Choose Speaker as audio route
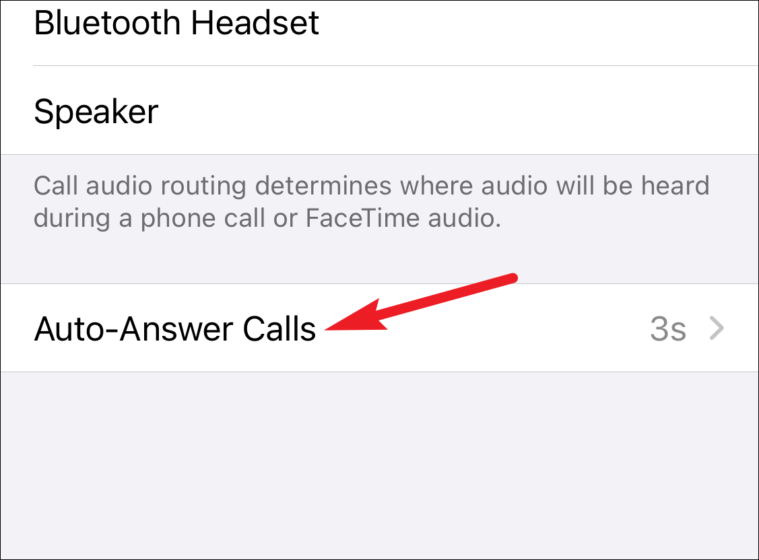The width and height of the screenshot is (759, 560). coord(97,111)
